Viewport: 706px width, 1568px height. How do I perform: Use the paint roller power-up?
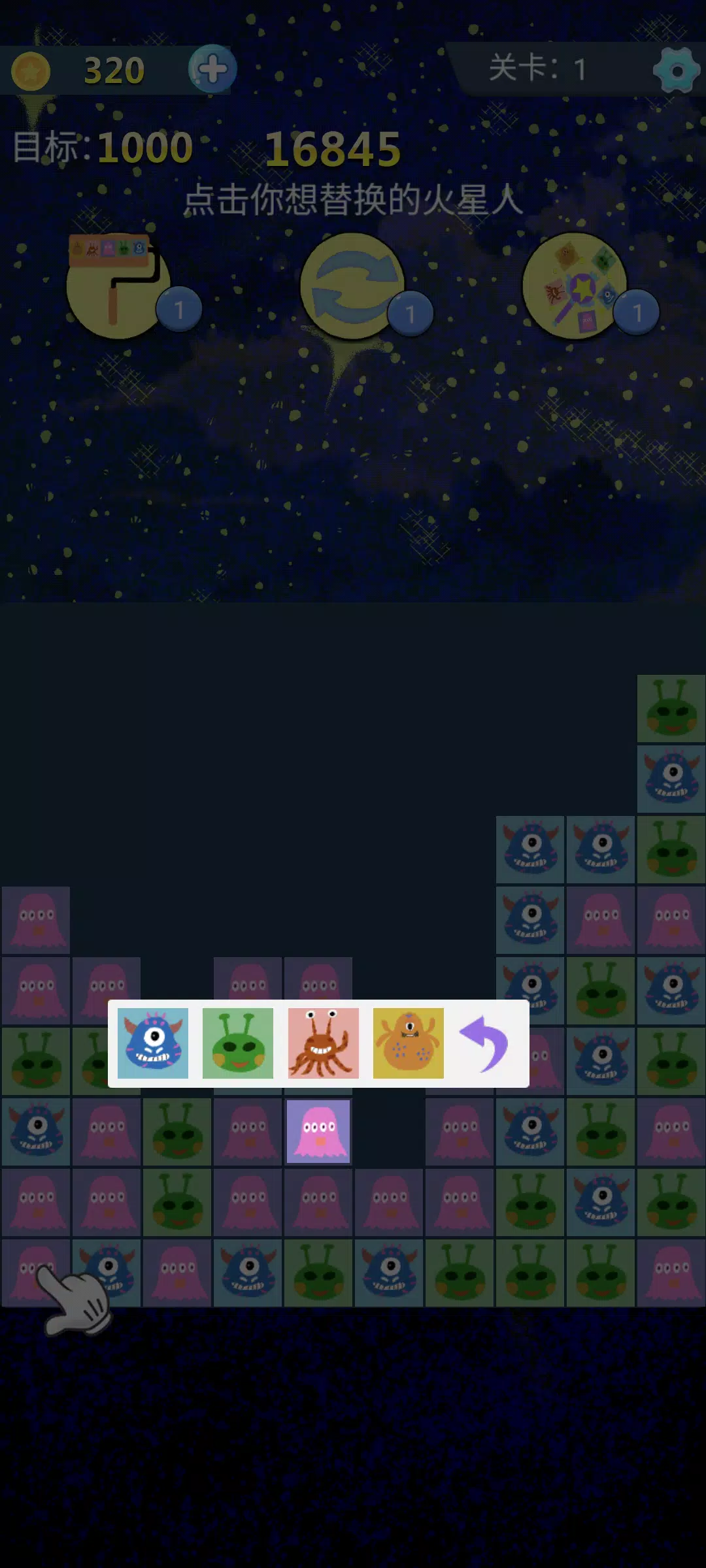point(118,286)
